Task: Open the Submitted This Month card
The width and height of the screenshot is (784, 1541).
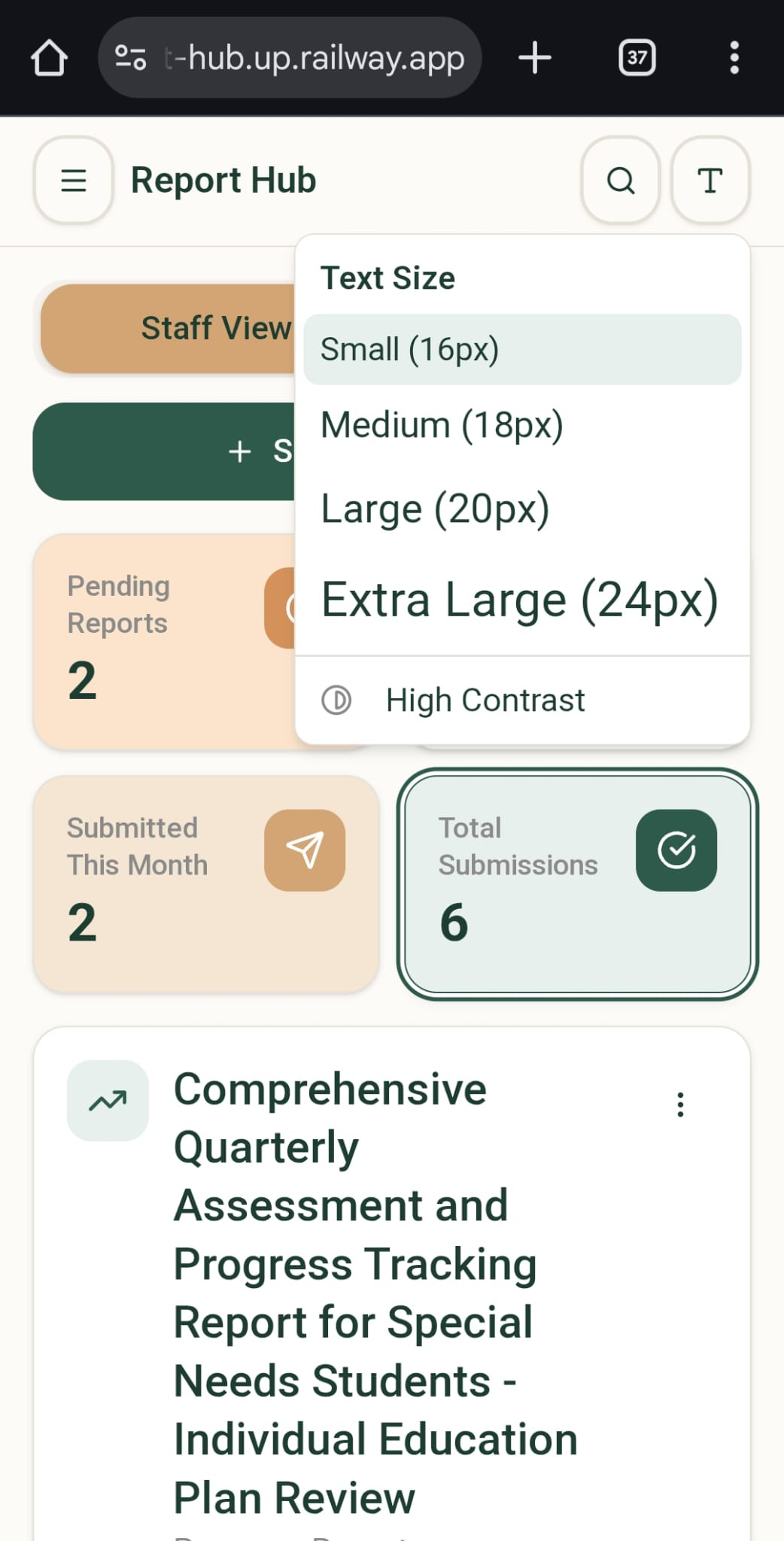Action: coord(205,884)
